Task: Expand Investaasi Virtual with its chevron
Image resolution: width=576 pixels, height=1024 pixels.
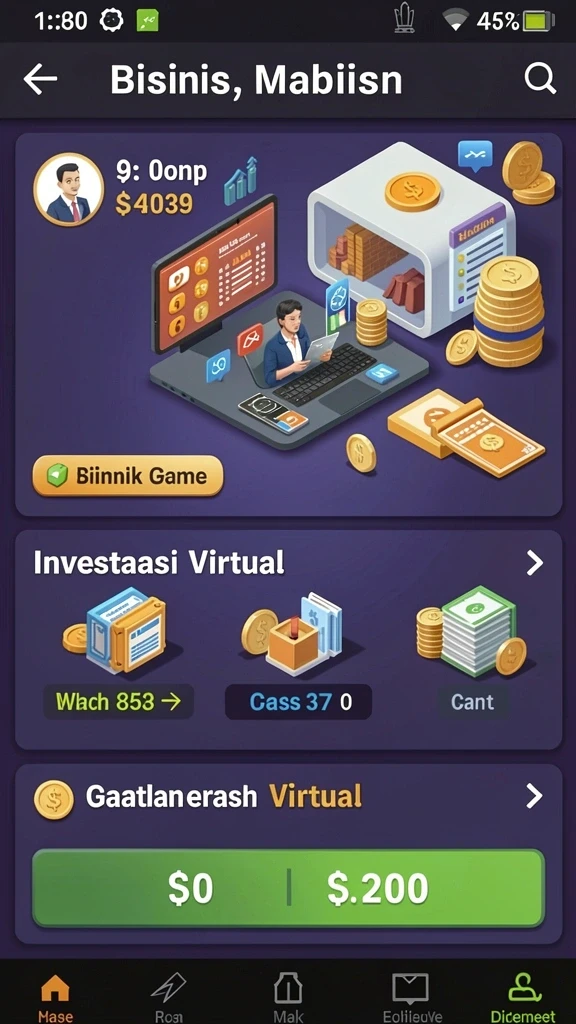Action: tap(535, 562)
